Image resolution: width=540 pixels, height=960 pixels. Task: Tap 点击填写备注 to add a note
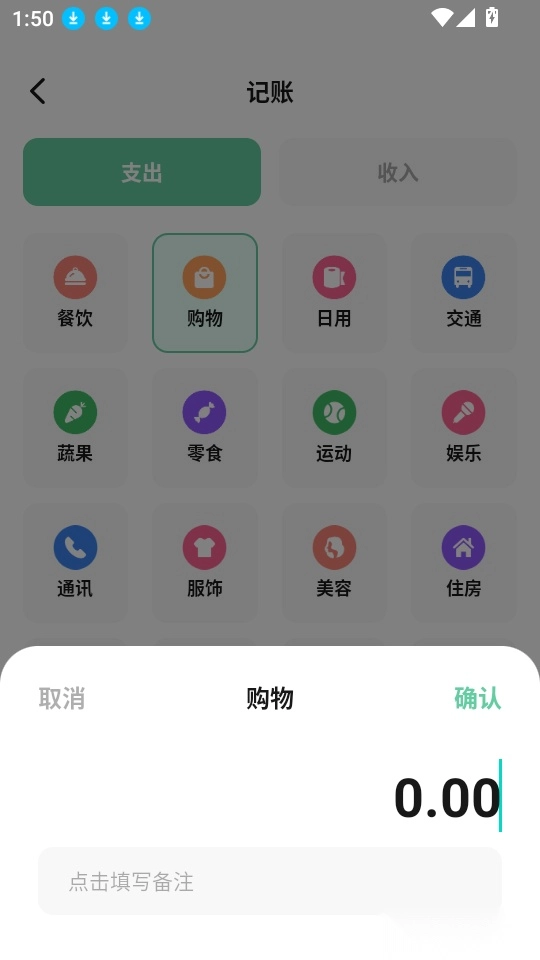(x=270, y=881)
